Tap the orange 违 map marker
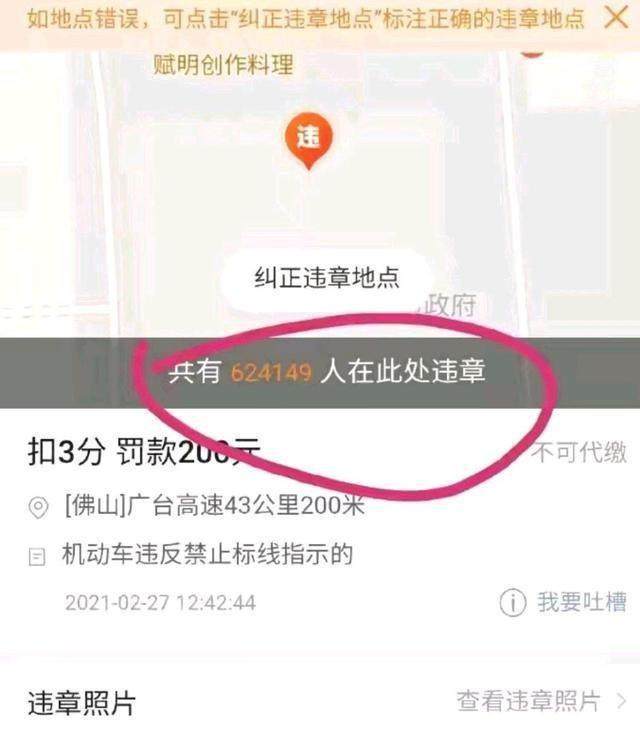This screenshot has height=737, width=640. [308, 139]
